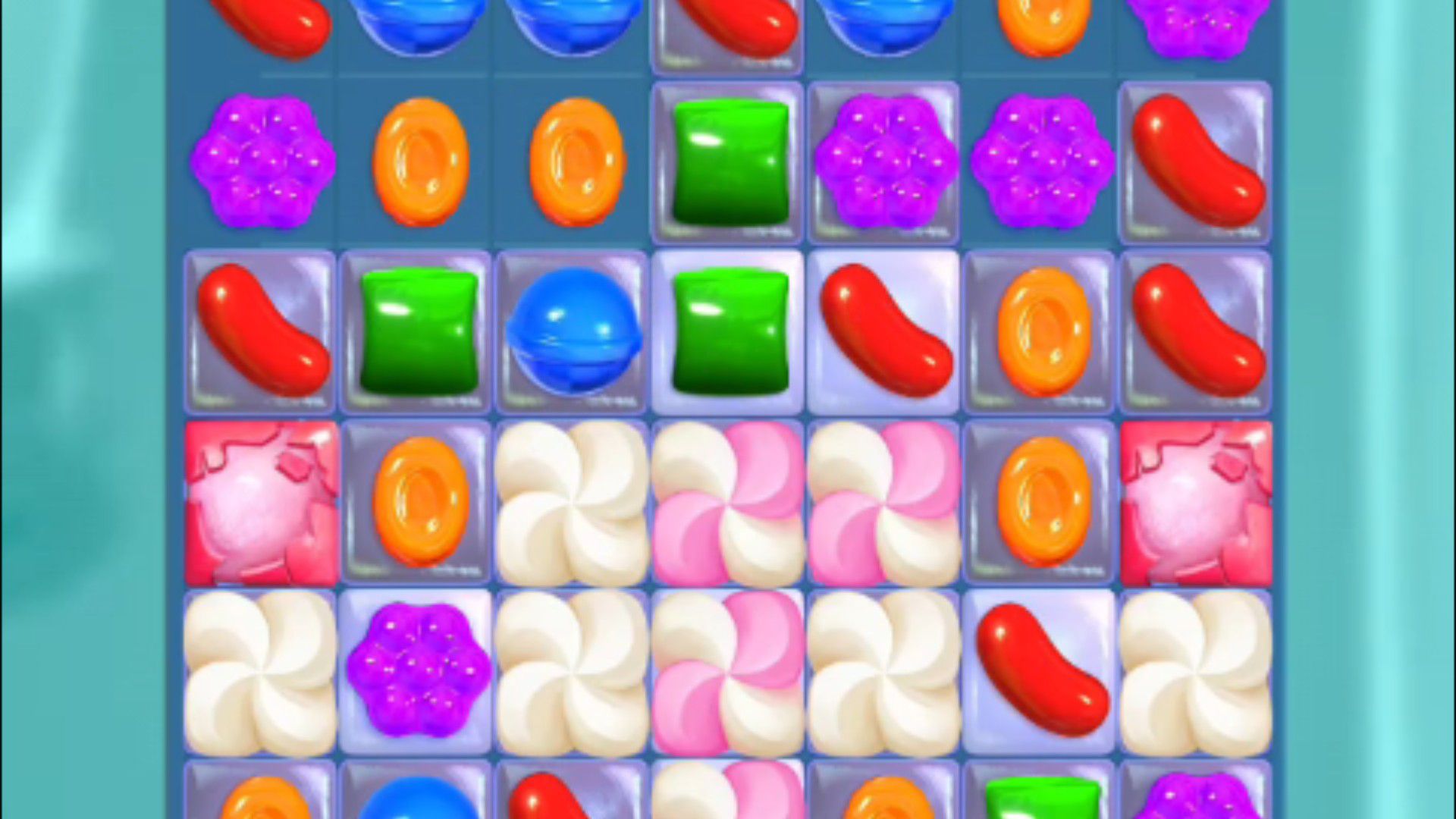Select the fully visible blue lollipop candy
The width and height of the screenshot is (1456, 819).
(x=573, y=331)
